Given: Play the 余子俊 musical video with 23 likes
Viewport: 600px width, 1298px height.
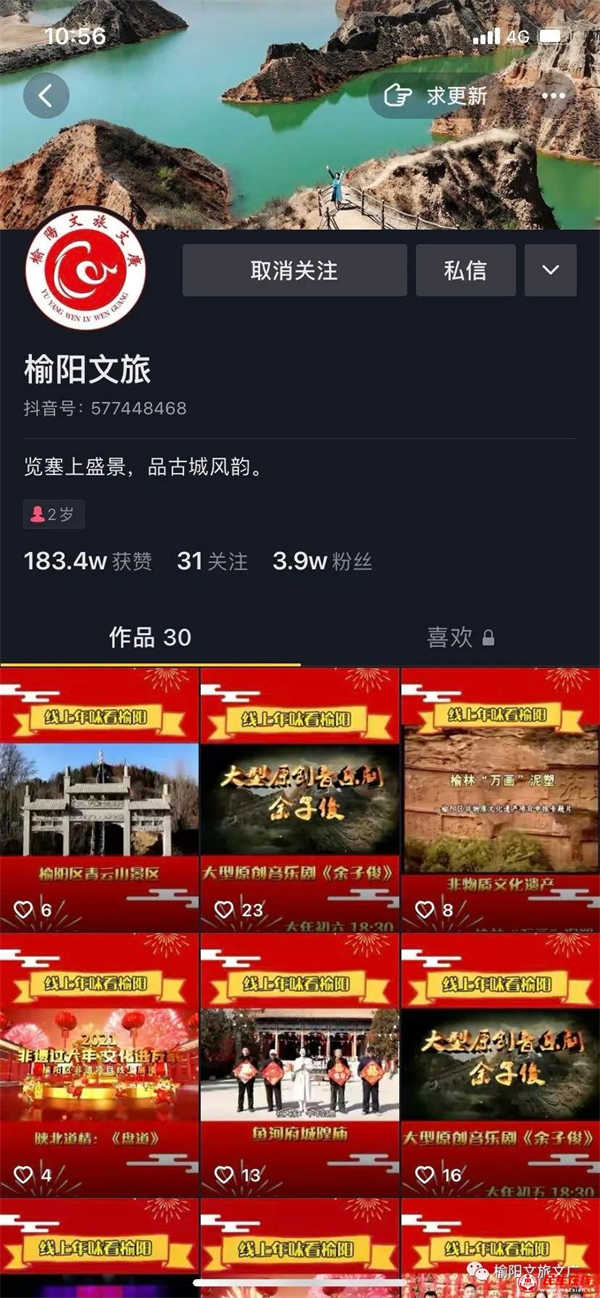Looking at the screenshot, I should coord(299,800).
